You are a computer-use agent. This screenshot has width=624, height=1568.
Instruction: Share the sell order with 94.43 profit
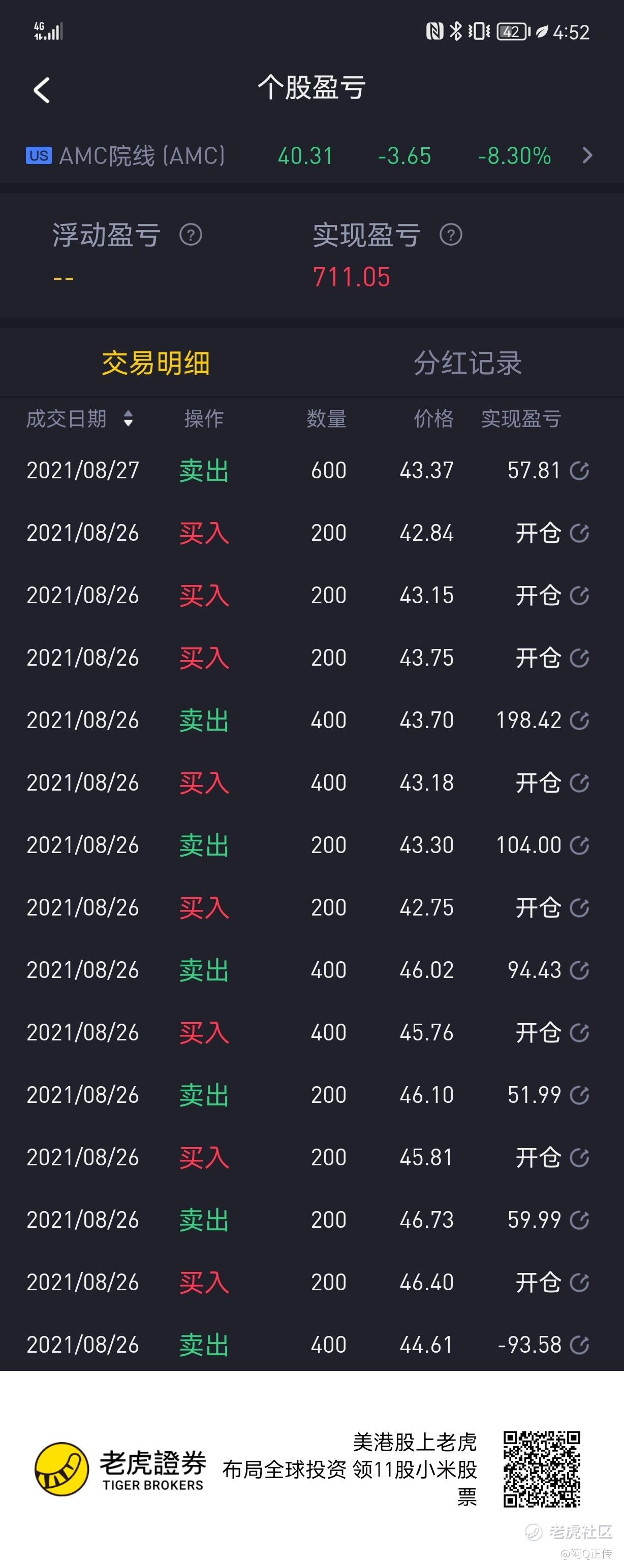tap(579, 970)
